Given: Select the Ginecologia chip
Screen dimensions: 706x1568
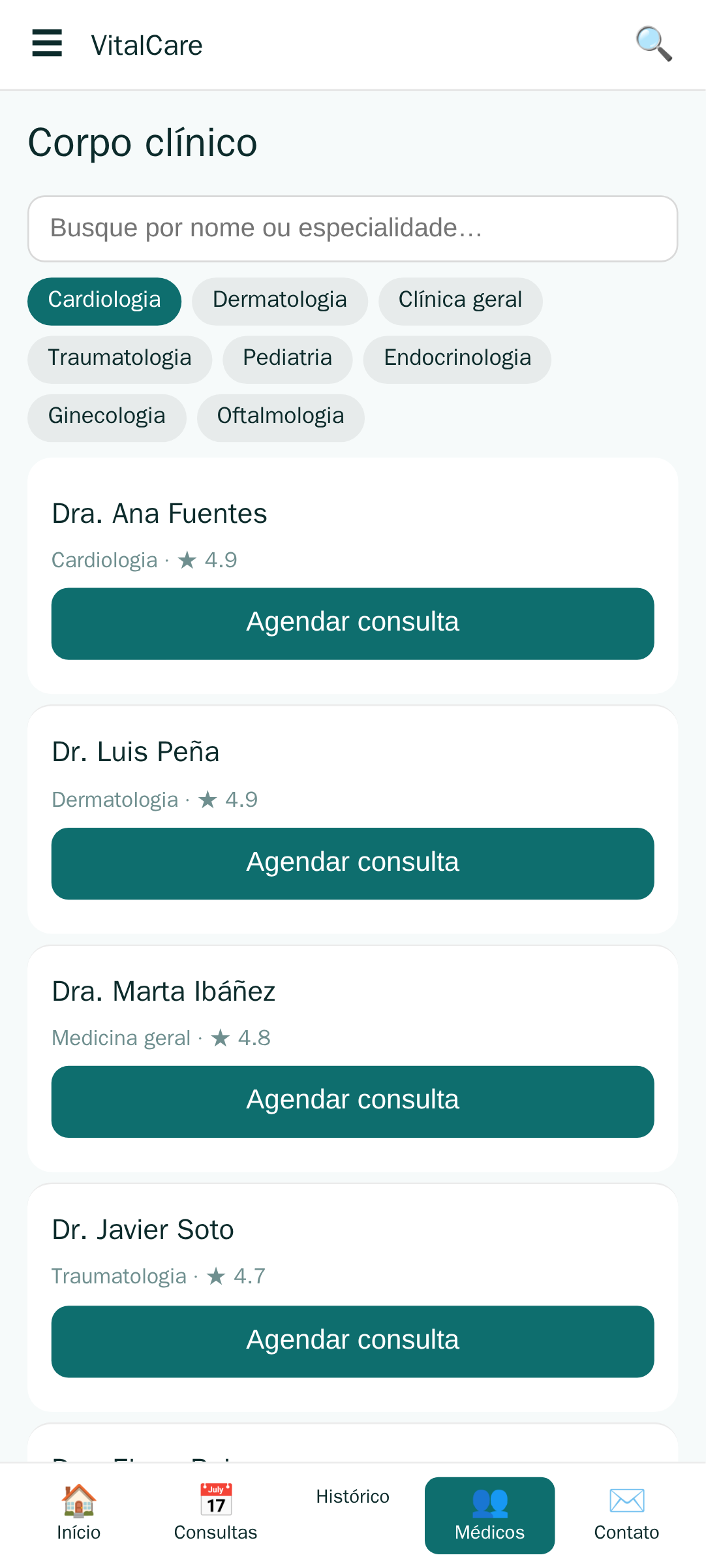Looking at the screenshot, I should [x=107, y=417].
